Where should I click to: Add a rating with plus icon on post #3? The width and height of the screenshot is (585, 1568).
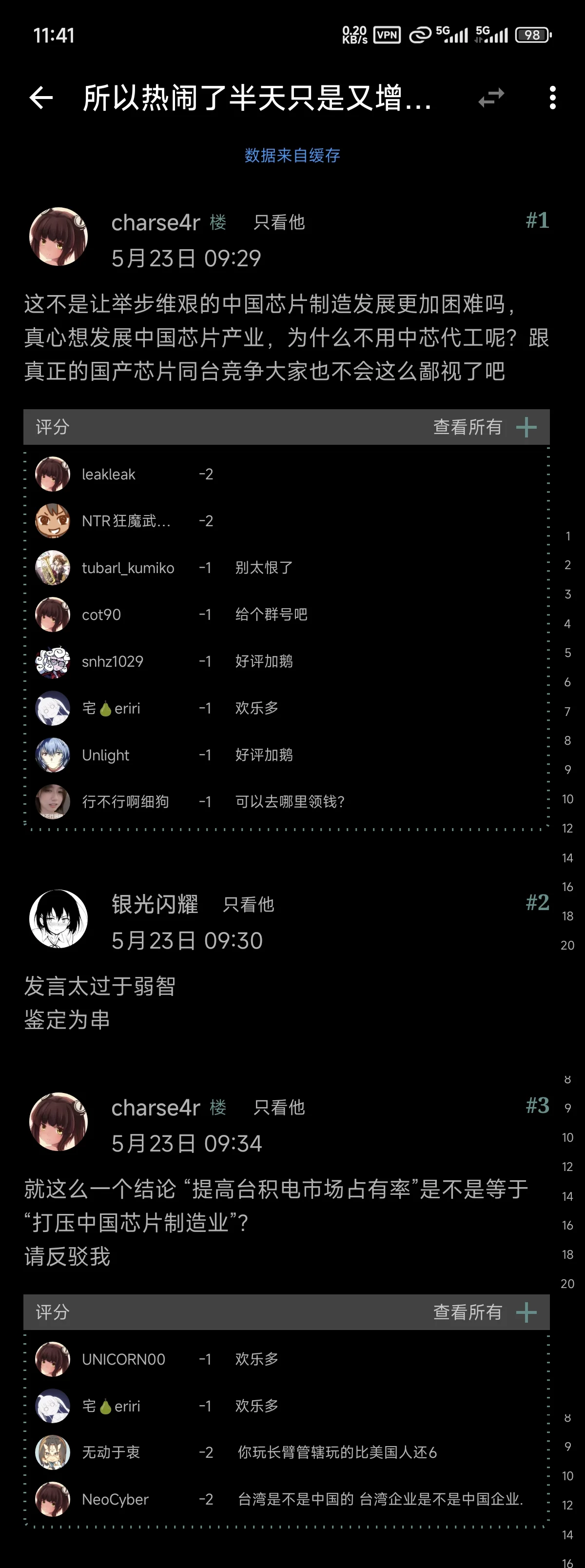526,1312
